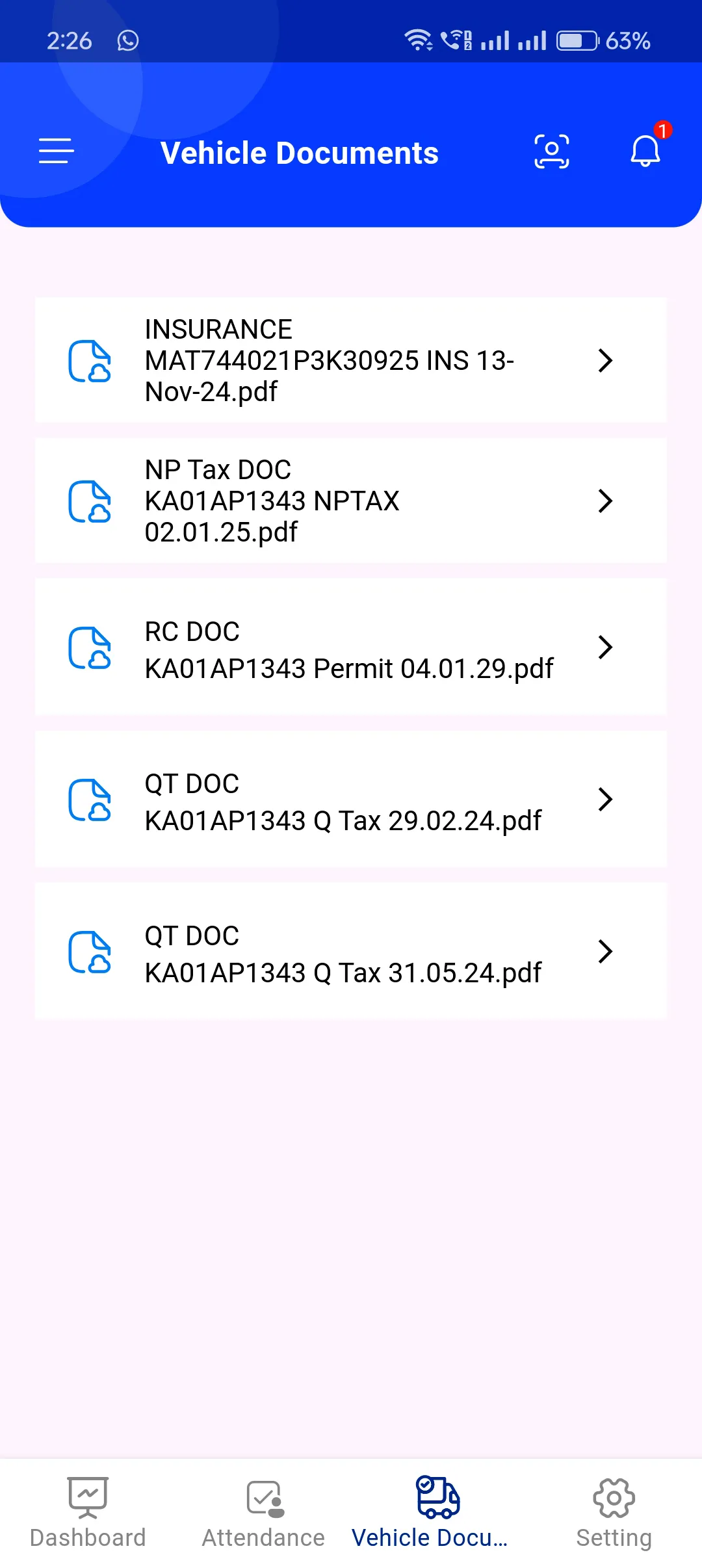Viewport: 702px width, 1568px height.
Task: Click the NP Tax DOC file icon
Action: click(90, 501)
